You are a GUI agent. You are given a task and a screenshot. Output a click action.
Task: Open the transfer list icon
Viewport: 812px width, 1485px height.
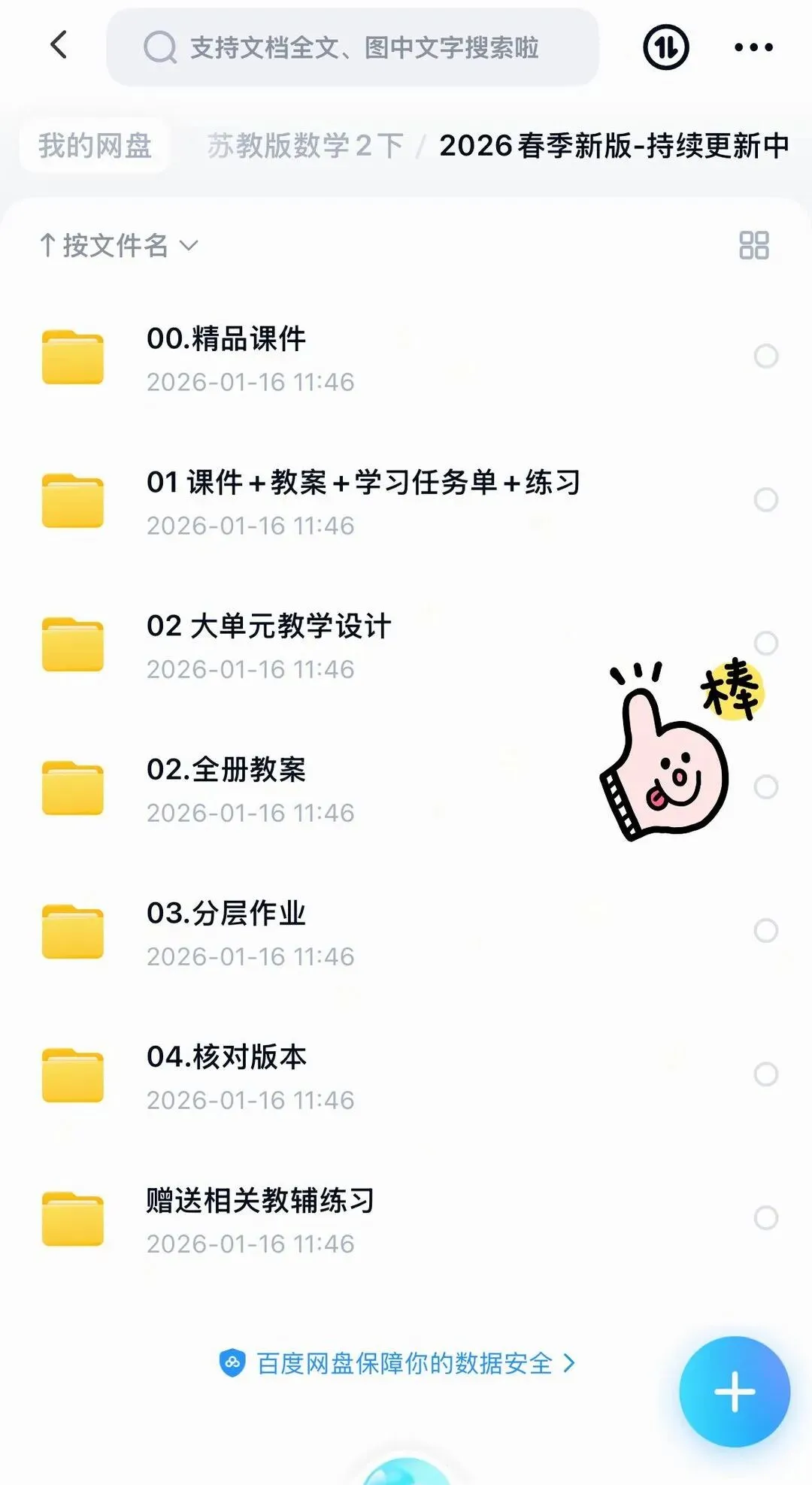pos(665,47)
